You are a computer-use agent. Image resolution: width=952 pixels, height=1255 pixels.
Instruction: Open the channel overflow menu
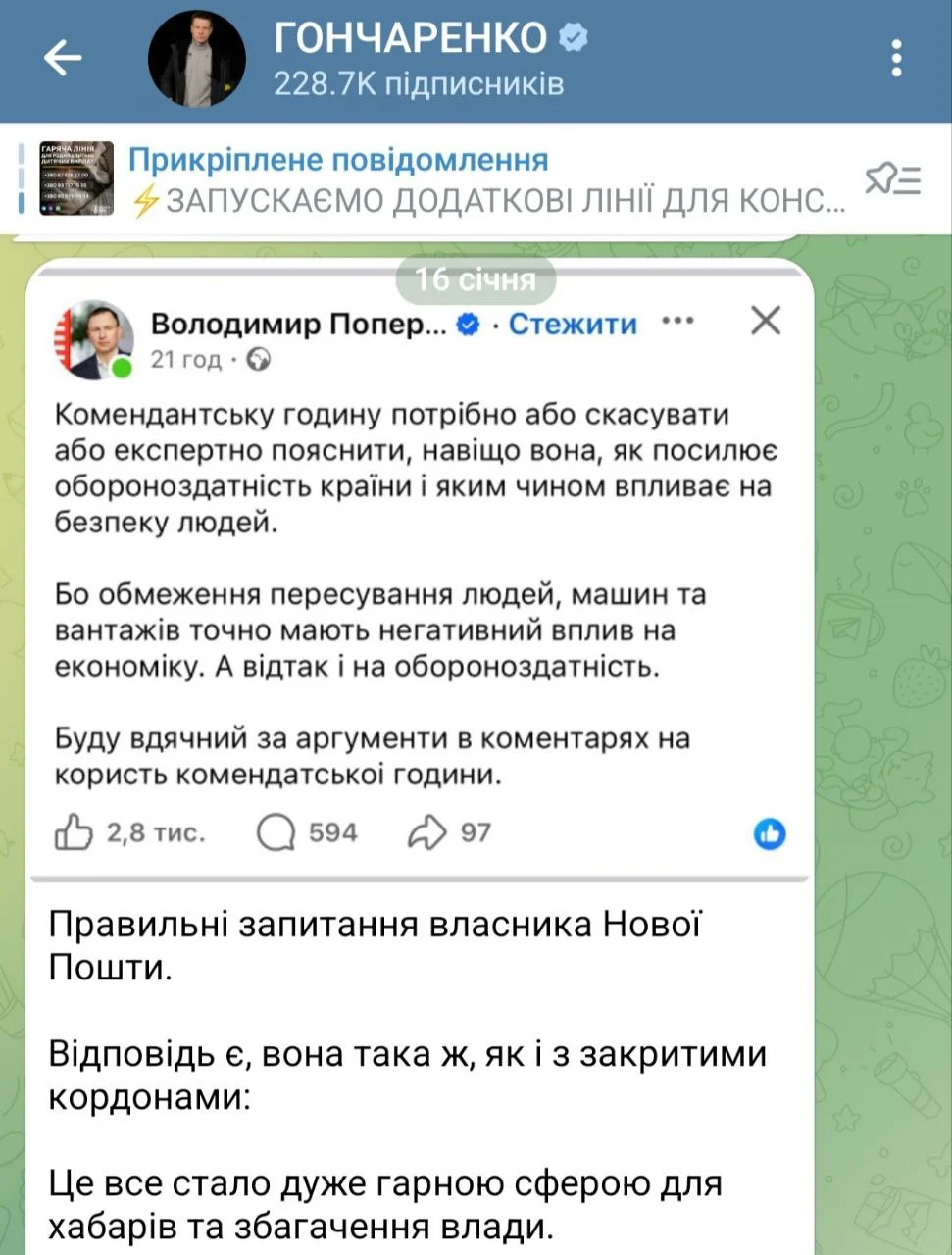point(896,59)
